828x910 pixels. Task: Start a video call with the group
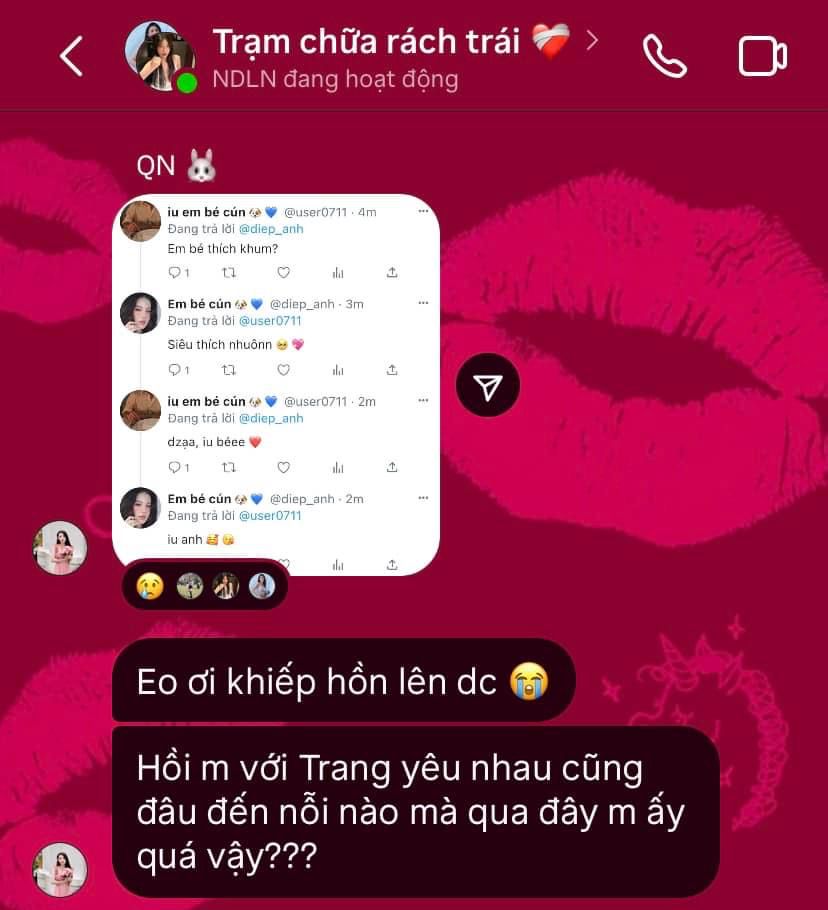[762, 57]
